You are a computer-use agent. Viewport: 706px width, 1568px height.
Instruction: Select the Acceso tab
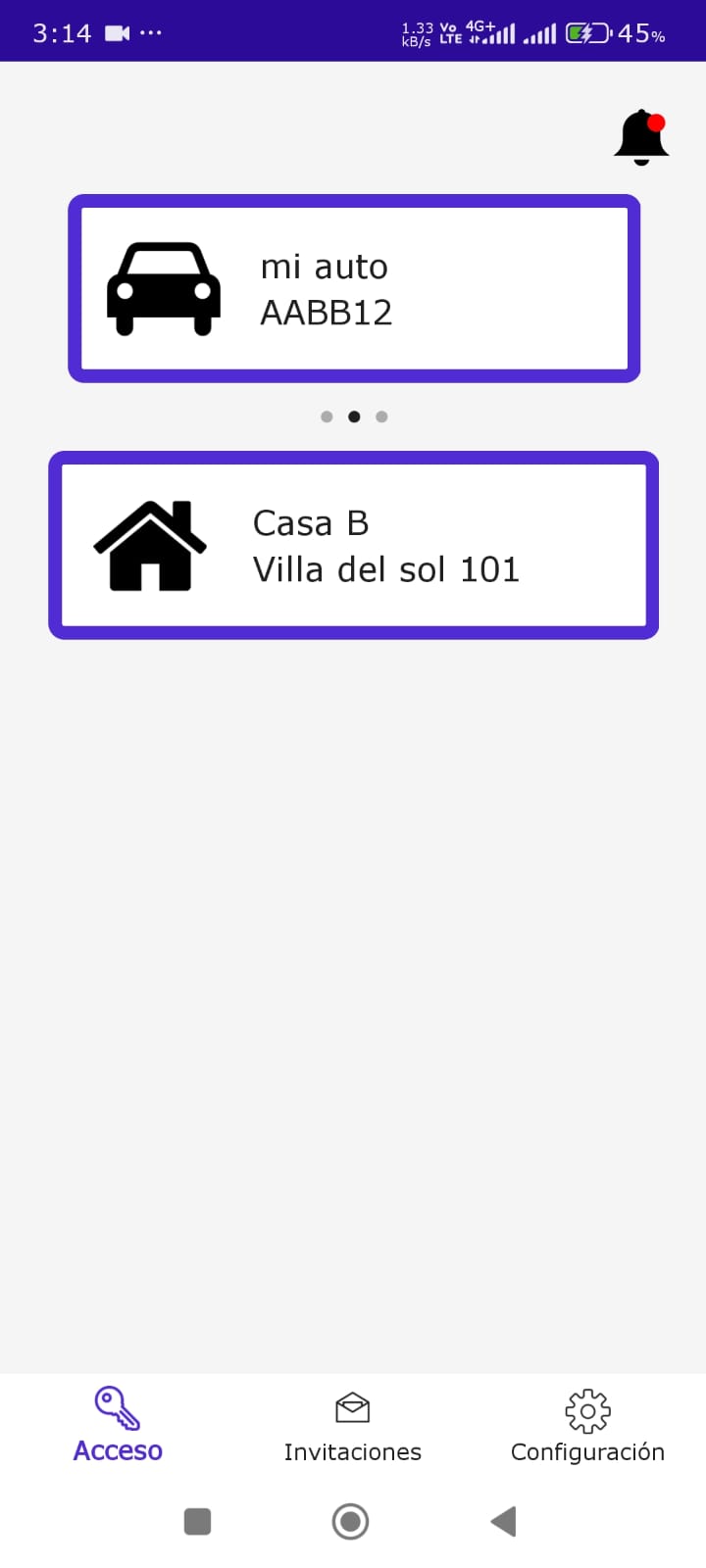coord(118,1427)
